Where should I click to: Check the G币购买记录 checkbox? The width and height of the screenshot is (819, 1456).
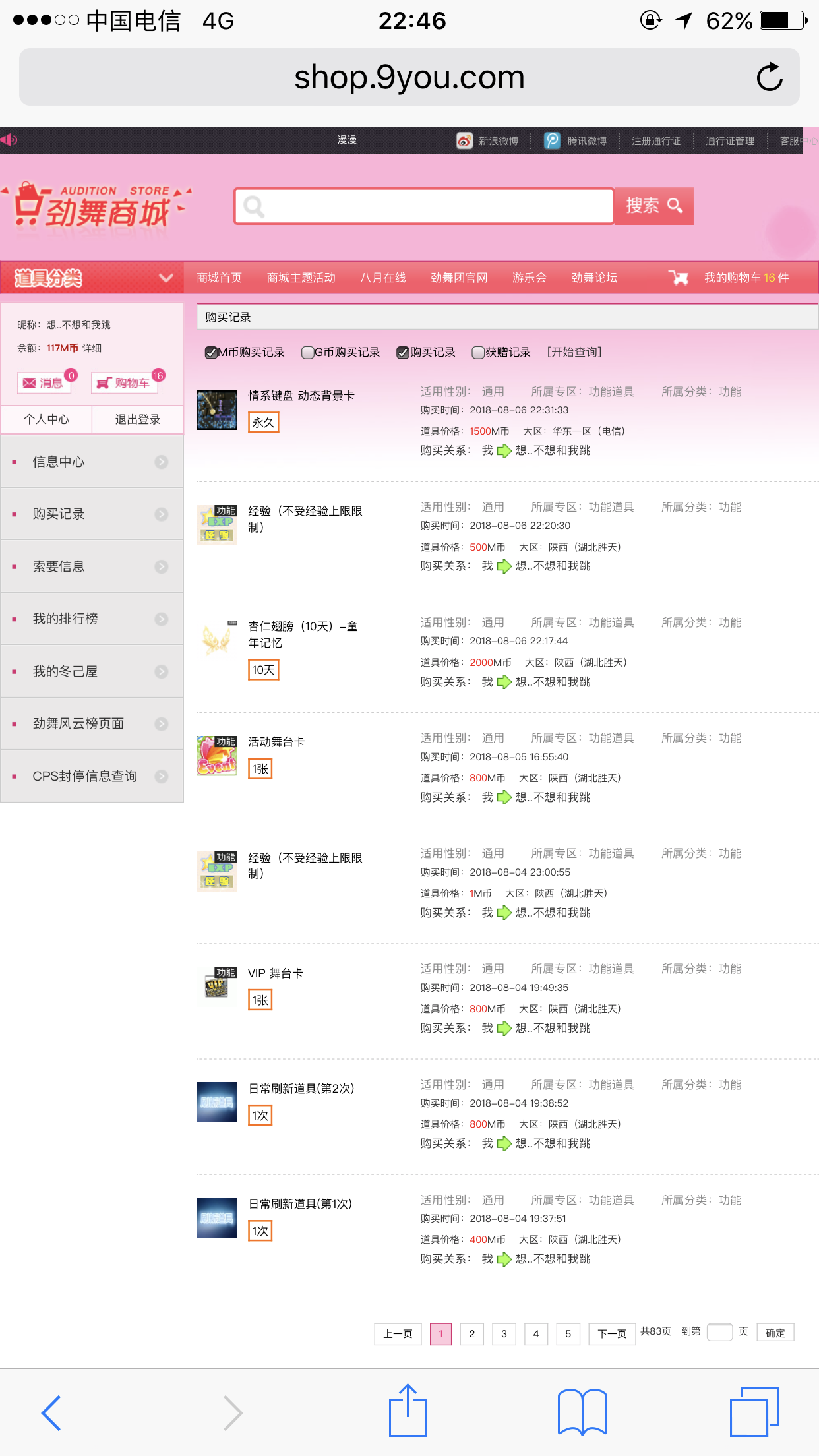point(307,353)
